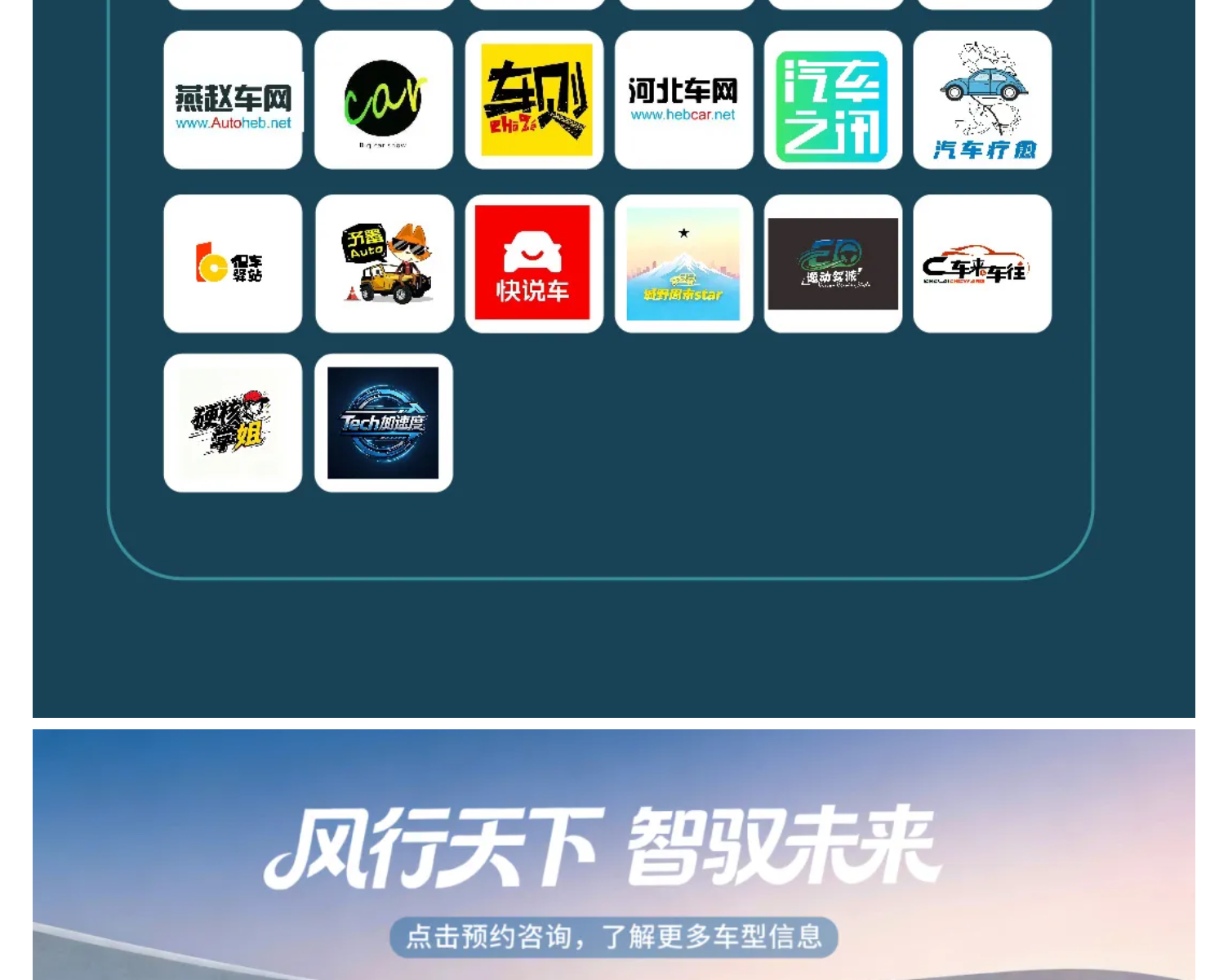Tap the 点击预约咨询 banner button
This screenshot has width=1228, height=980.
[x=613, y=937]
